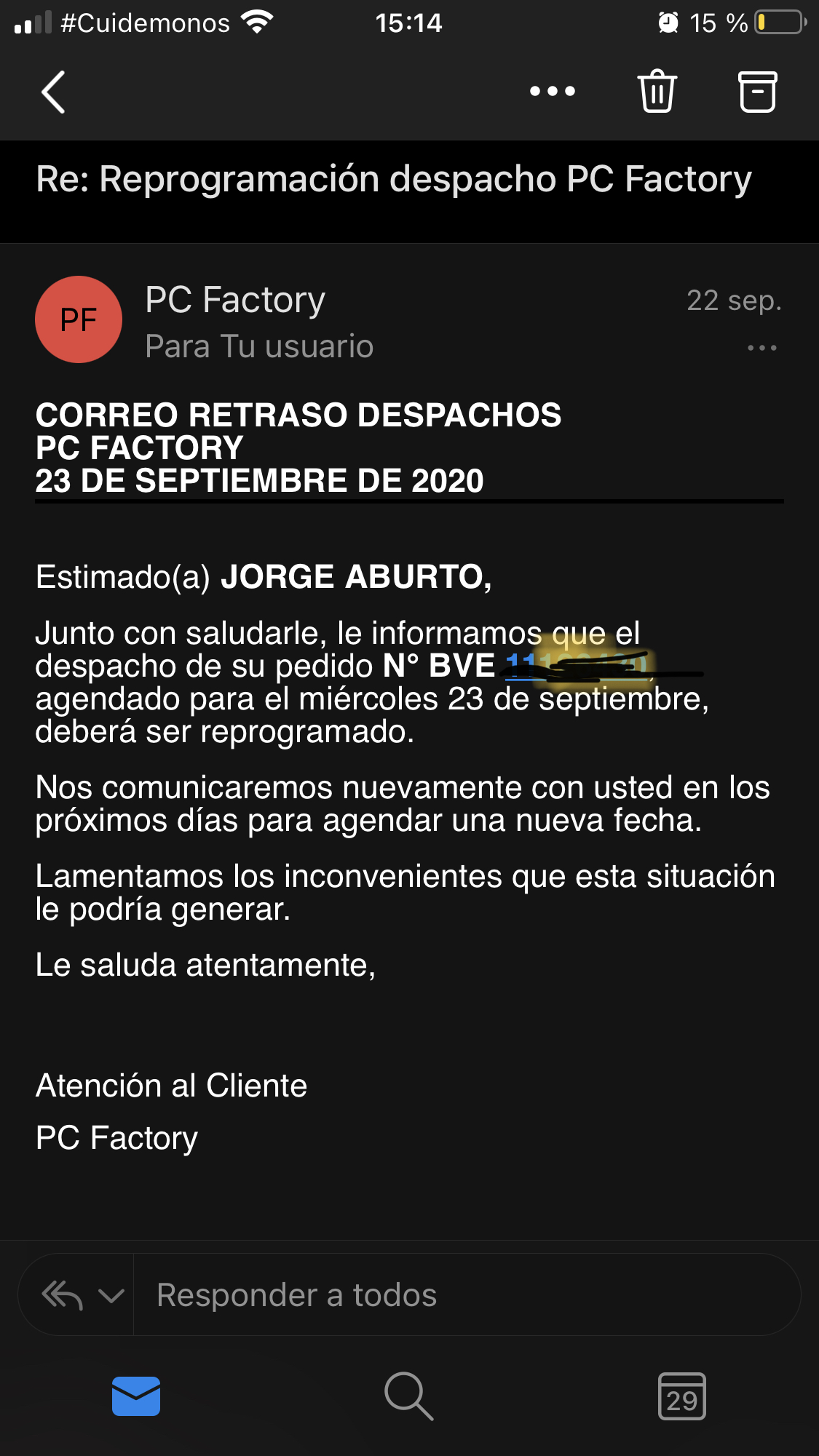This screenshot has height=1456, width=819.
Task: Open PC Factory sender avatar
Action: [x=79, y=319]
